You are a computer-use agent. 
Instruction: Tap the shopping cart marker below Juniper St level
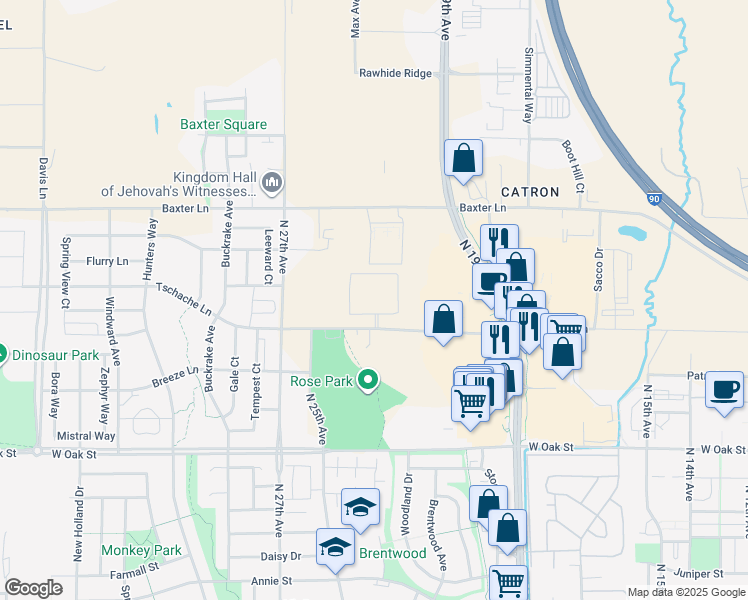pos(508,582)
